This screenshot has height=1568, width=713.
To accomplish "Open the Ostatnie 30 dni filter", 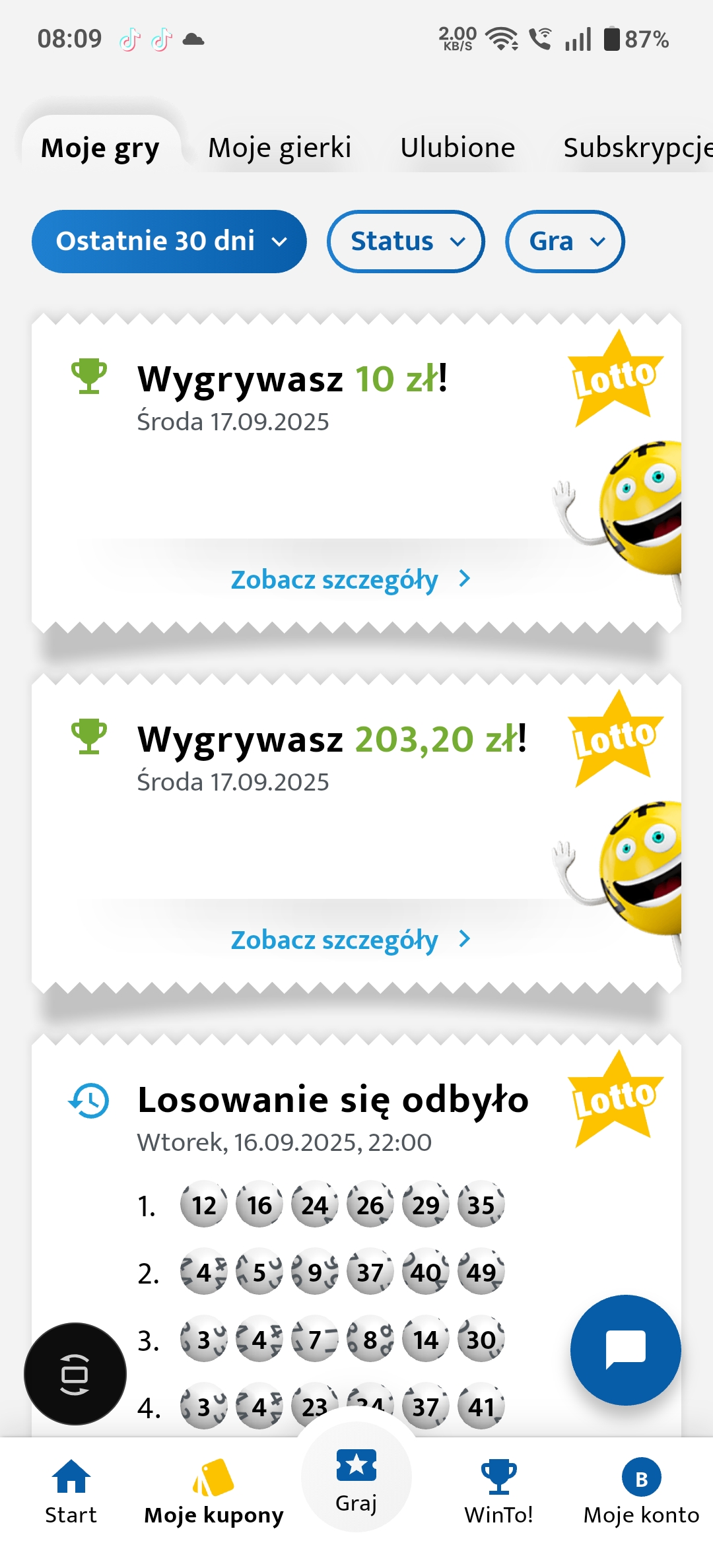I will point(168,241).
